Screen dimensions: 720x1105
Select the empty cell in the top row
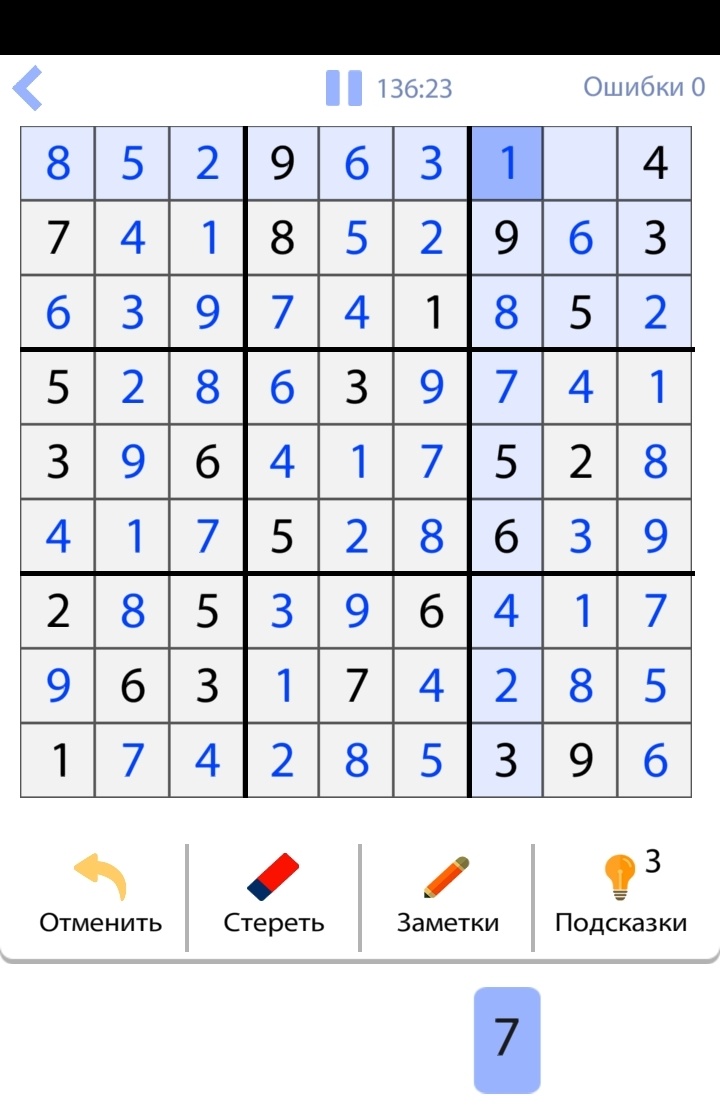[x=580, y=163]
